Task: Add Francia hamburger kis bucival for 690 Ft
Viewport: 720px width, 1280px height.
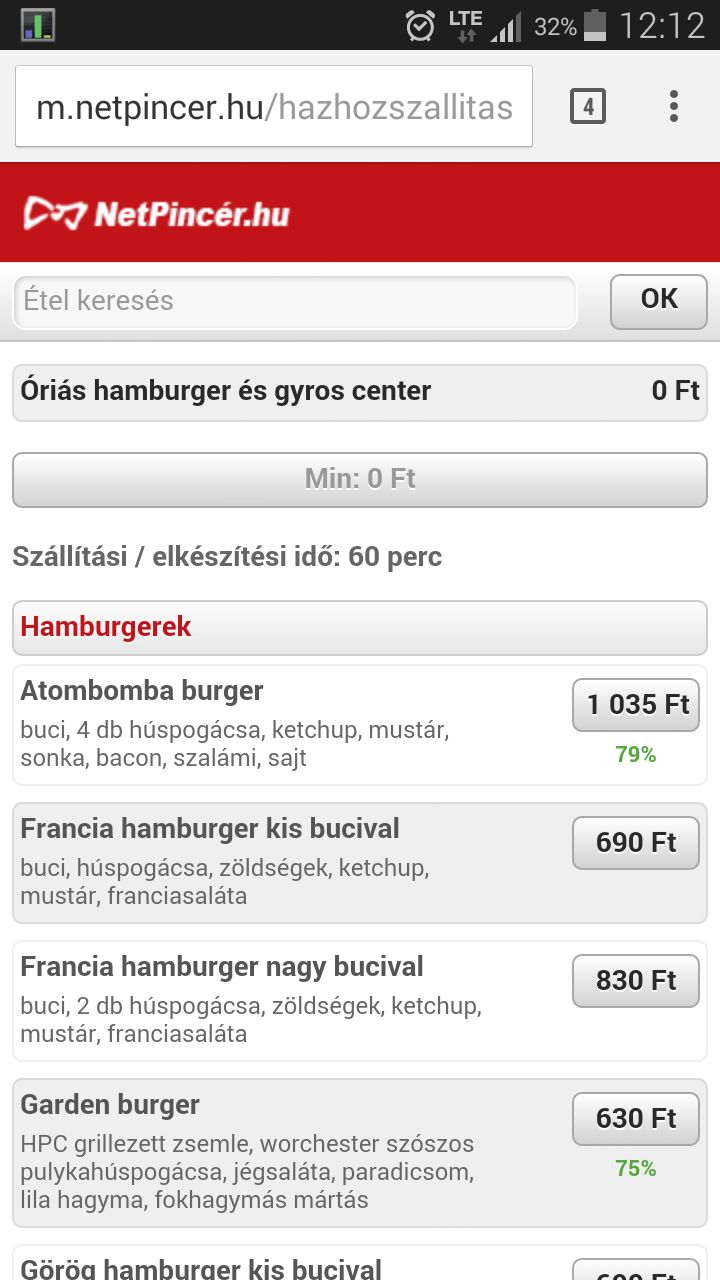Action: (636, 843)
